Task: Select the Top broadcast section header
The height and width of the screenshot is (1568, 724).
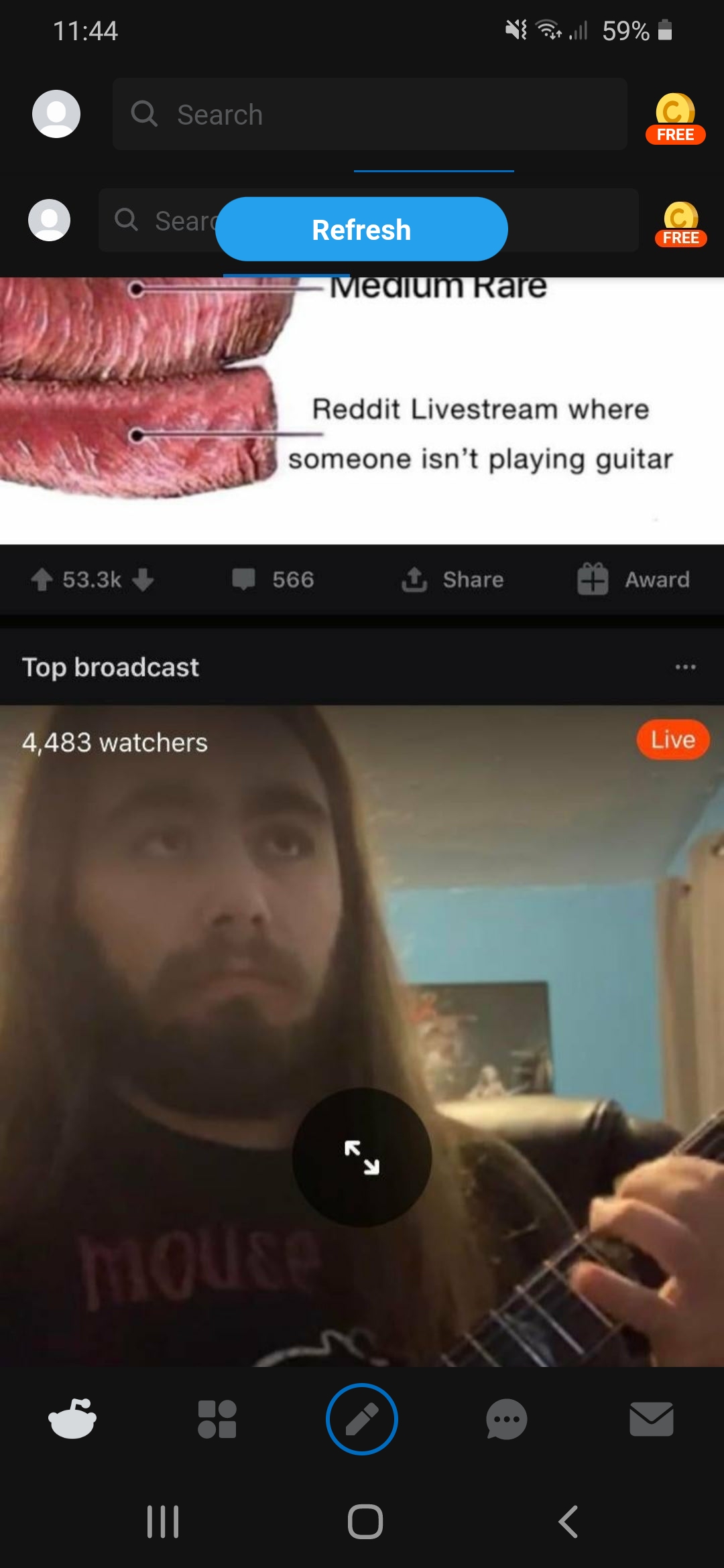Action: coord(110,667)
